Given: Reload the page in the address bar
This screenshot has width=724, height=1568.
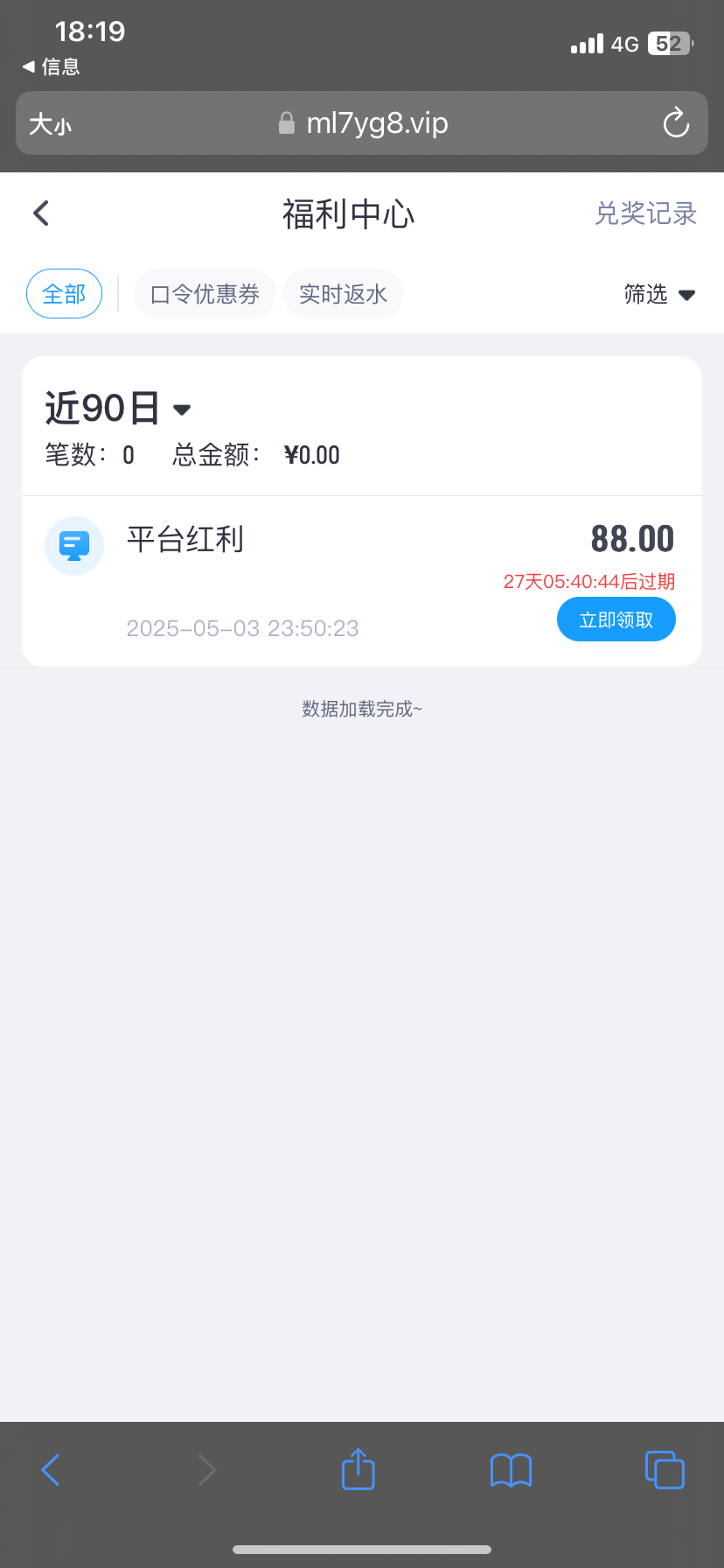Looking at the screenshot, I should [x=676, y=123].
